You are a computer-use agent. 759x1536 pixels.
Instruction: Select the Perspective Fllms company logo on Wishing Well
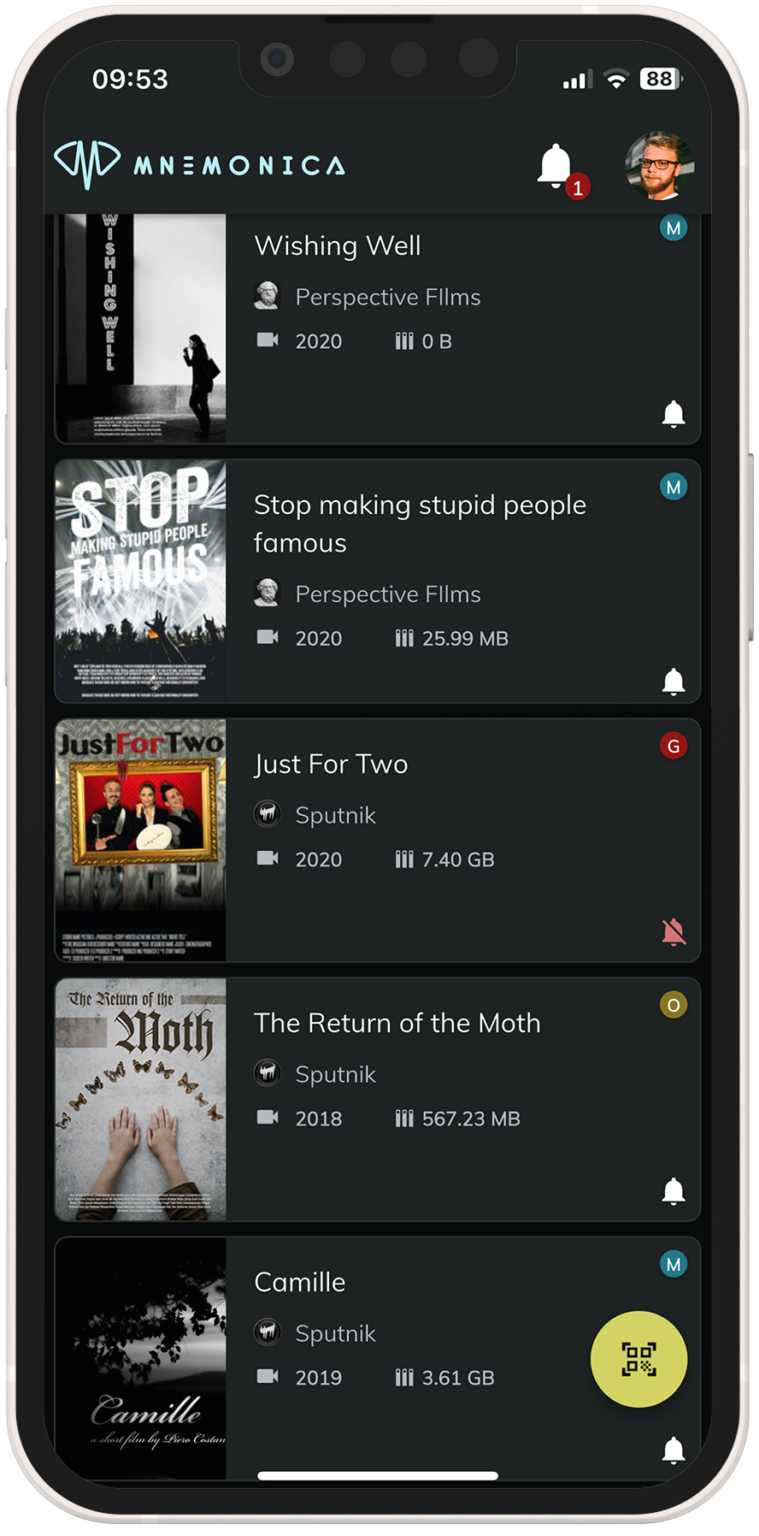point(268,296)
